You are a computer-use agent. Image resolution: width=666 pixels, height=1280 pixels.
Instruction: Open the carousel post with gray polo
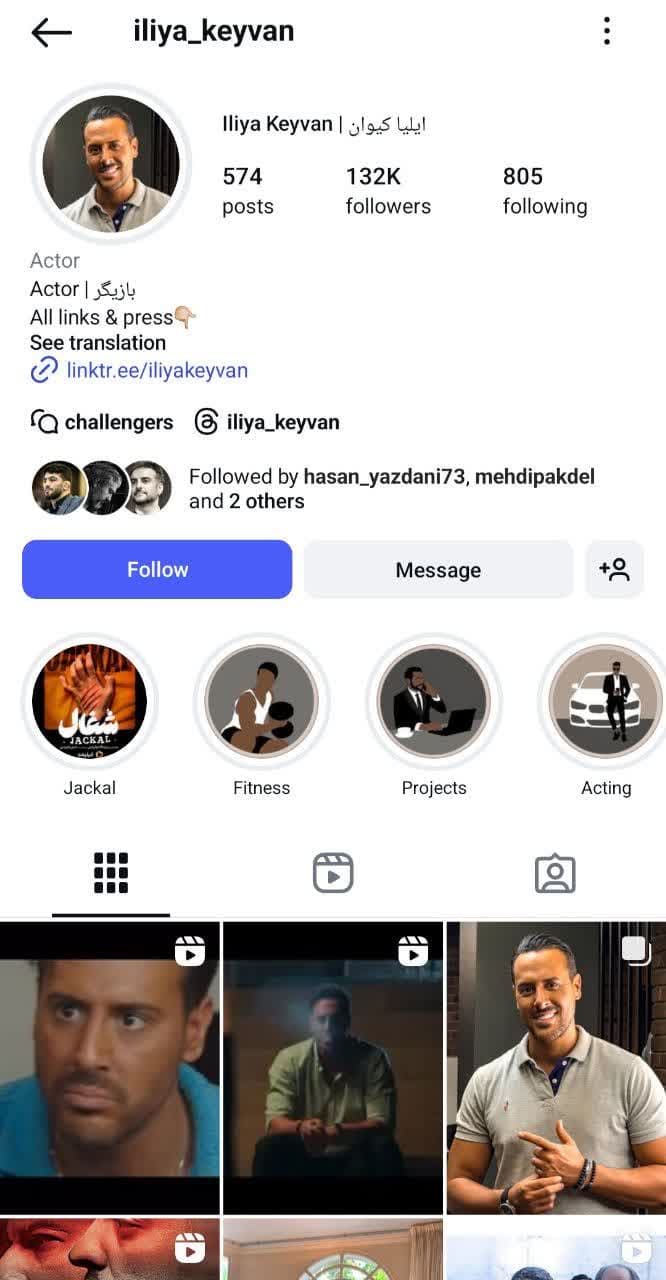click(x=556, y=1067)
